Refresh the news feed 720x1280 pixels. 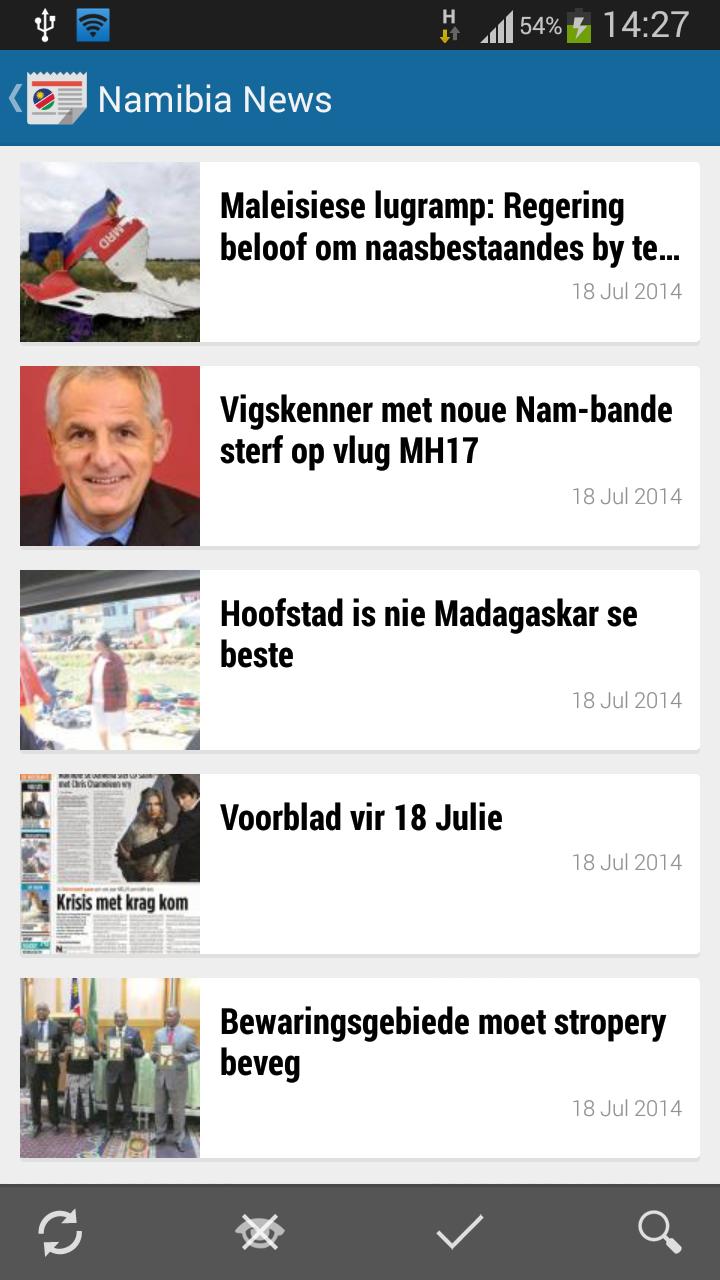[x=60, y=1232]
